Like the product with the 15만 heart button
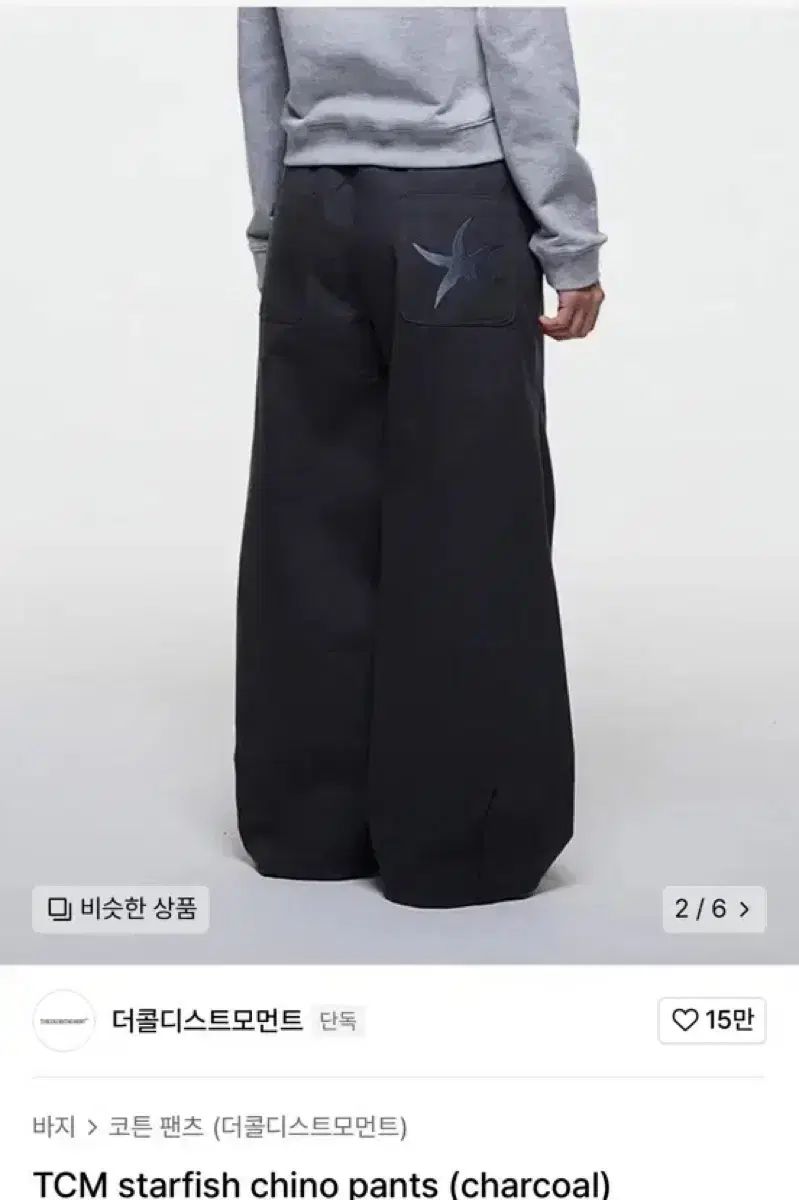 pos(712,1020)
